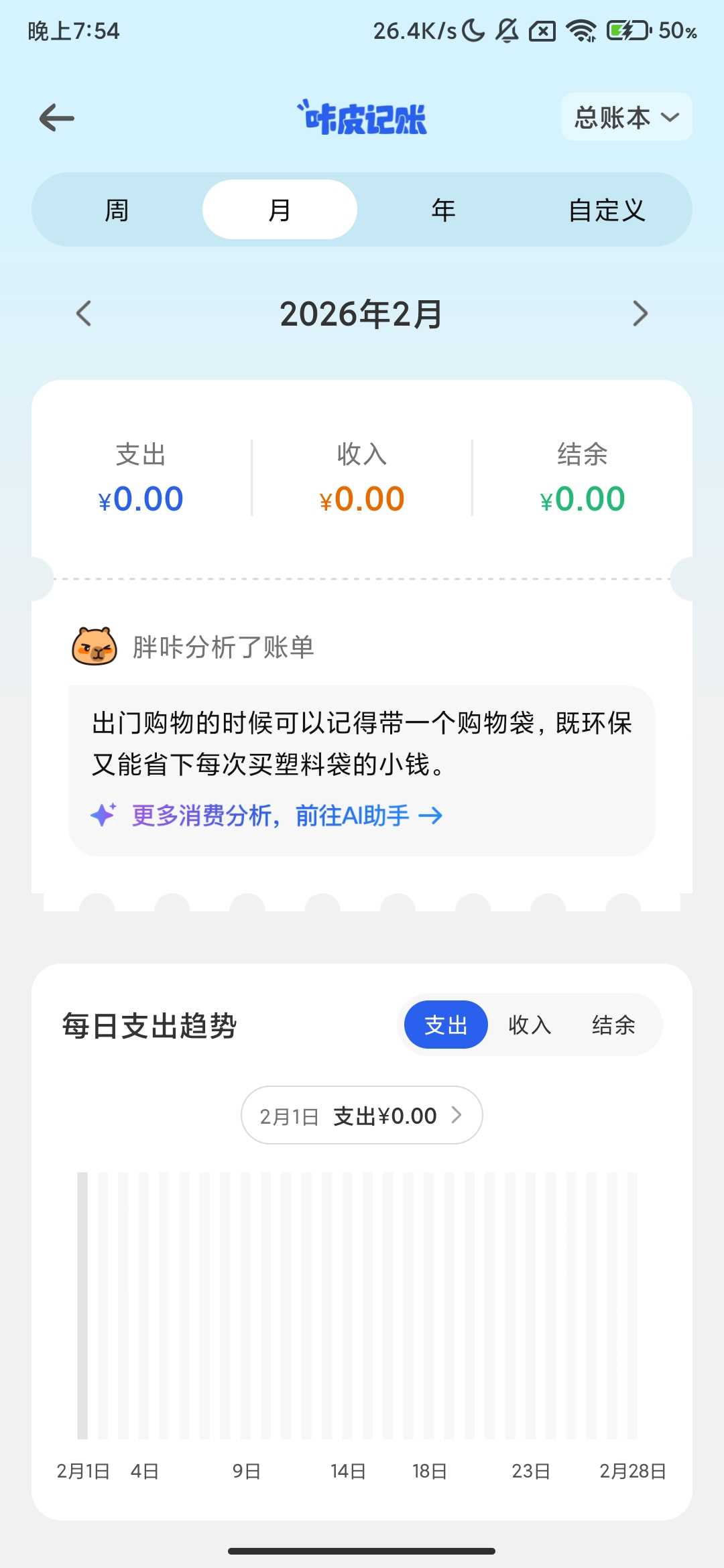Go to the next month
The image size is (724, 1568).
pos(640,314)
